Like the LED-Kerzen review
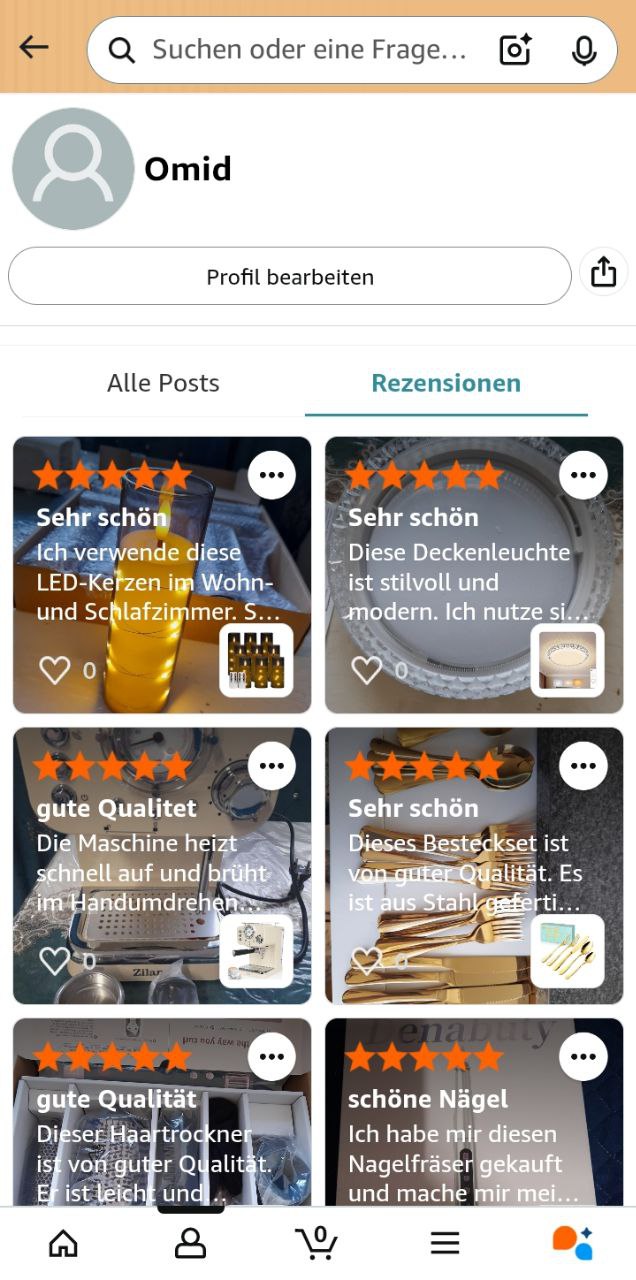The width and height of the screenshot is (636, 1280). tap(55, 669)
